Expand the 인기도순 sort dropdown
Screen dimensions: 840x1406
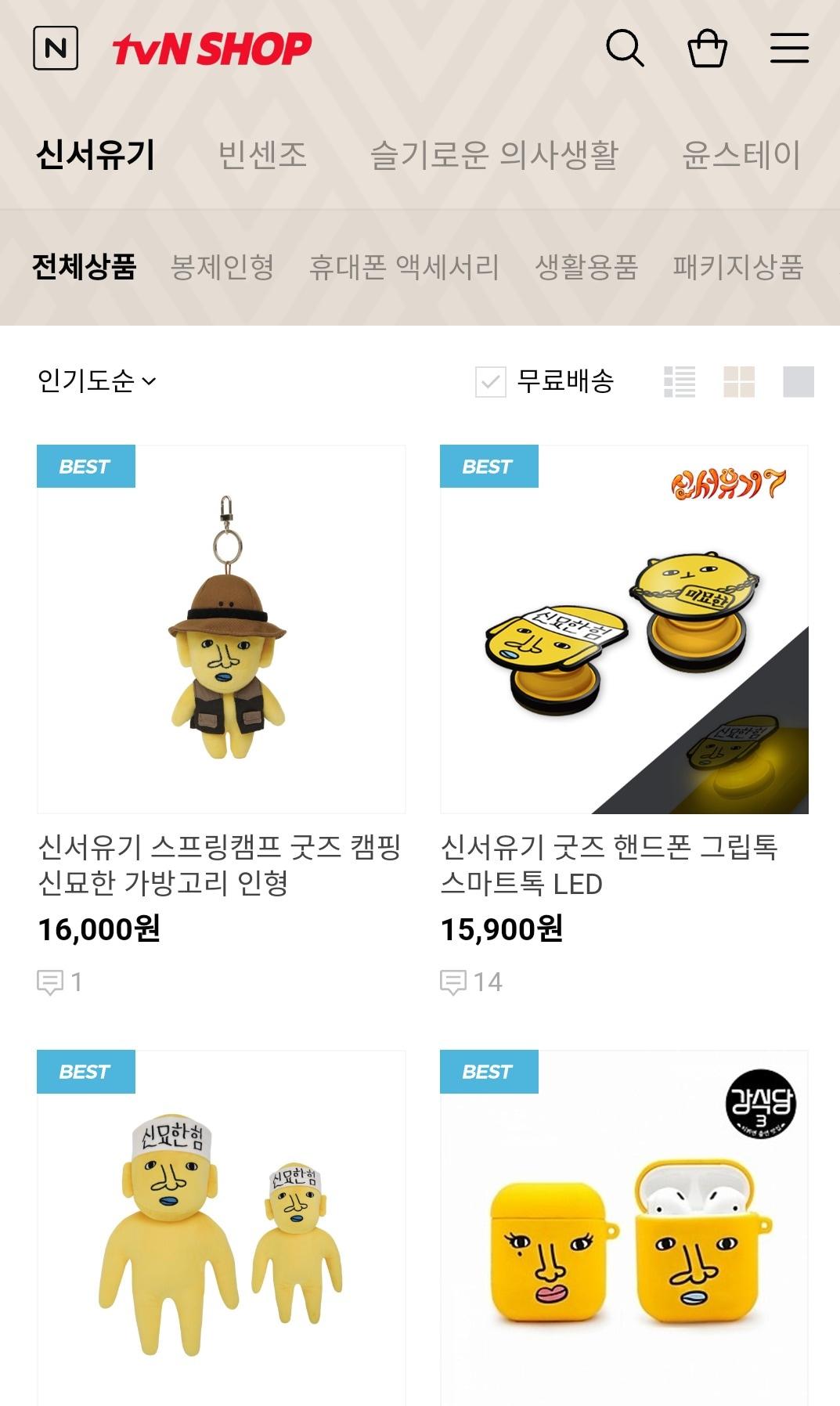pos(97,381)
